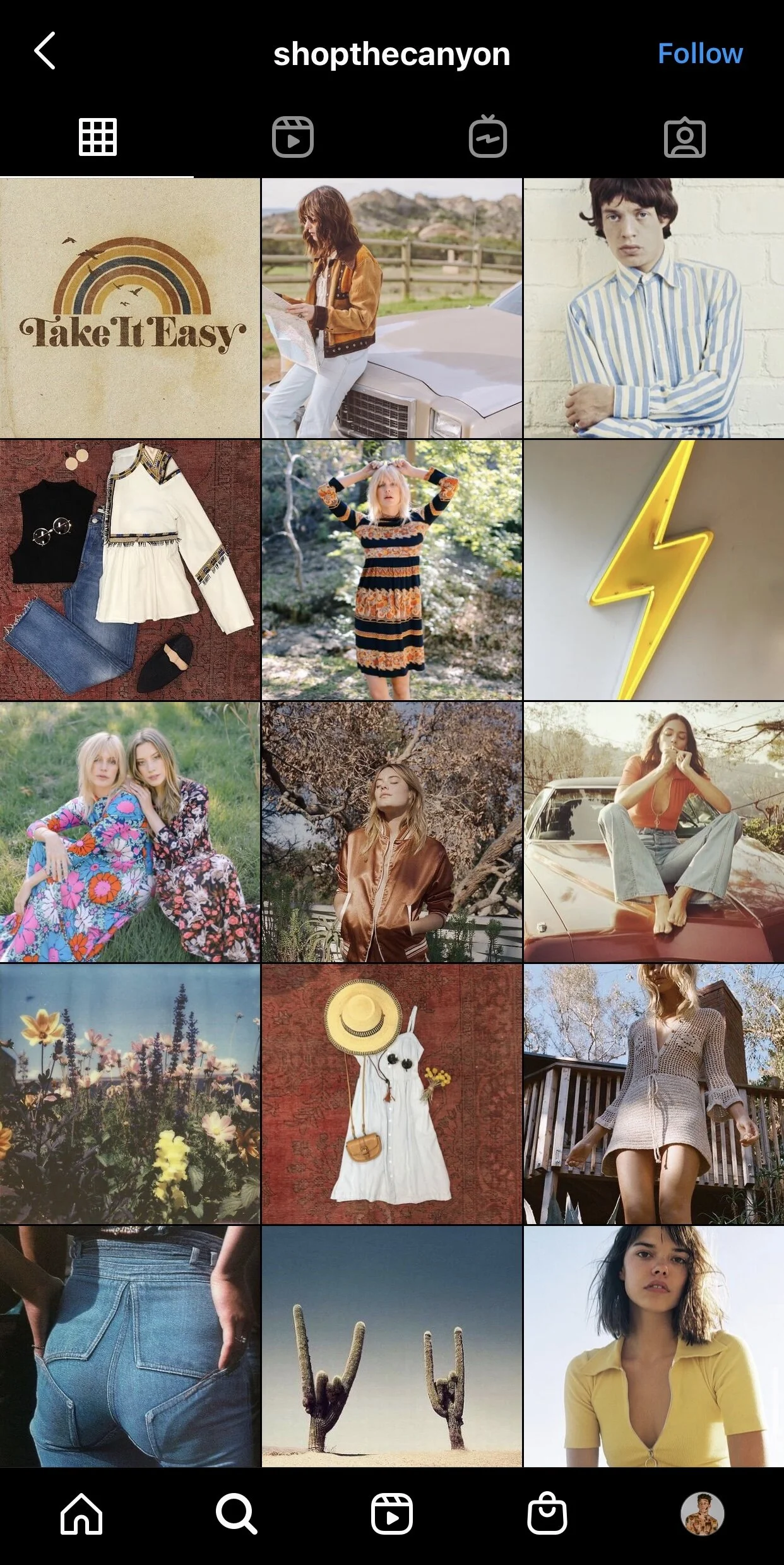The width and height of the screenshot is (784, 1565).
Task: Open the Reels tab in bottom bar
Action: click(x=391, y=1514)
